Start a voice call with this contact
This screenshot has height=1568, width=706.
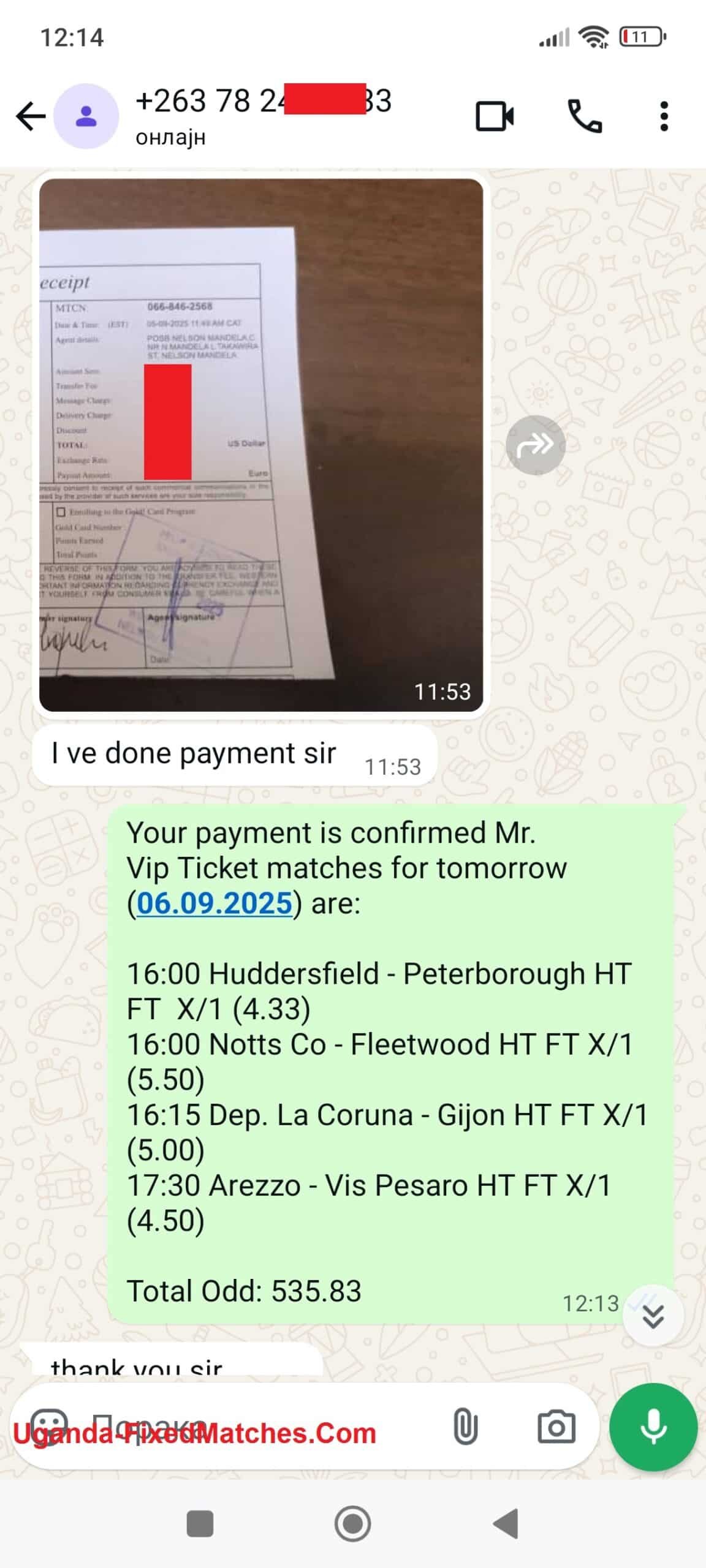(x=585, y=116)
